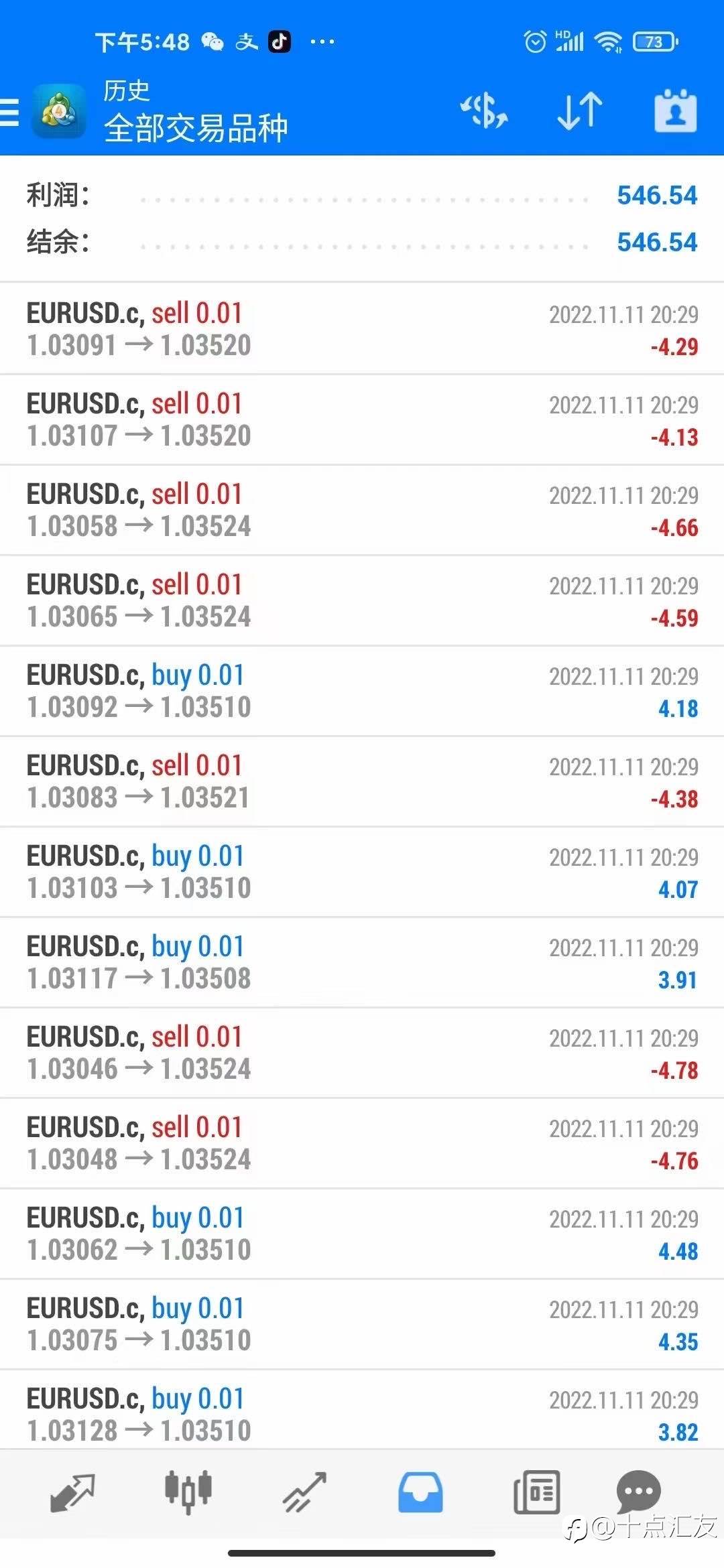The width and height of the screenshot is (724, 1568).
Task: Select the History inbox tab
Action: click(x=420, y=1493)
